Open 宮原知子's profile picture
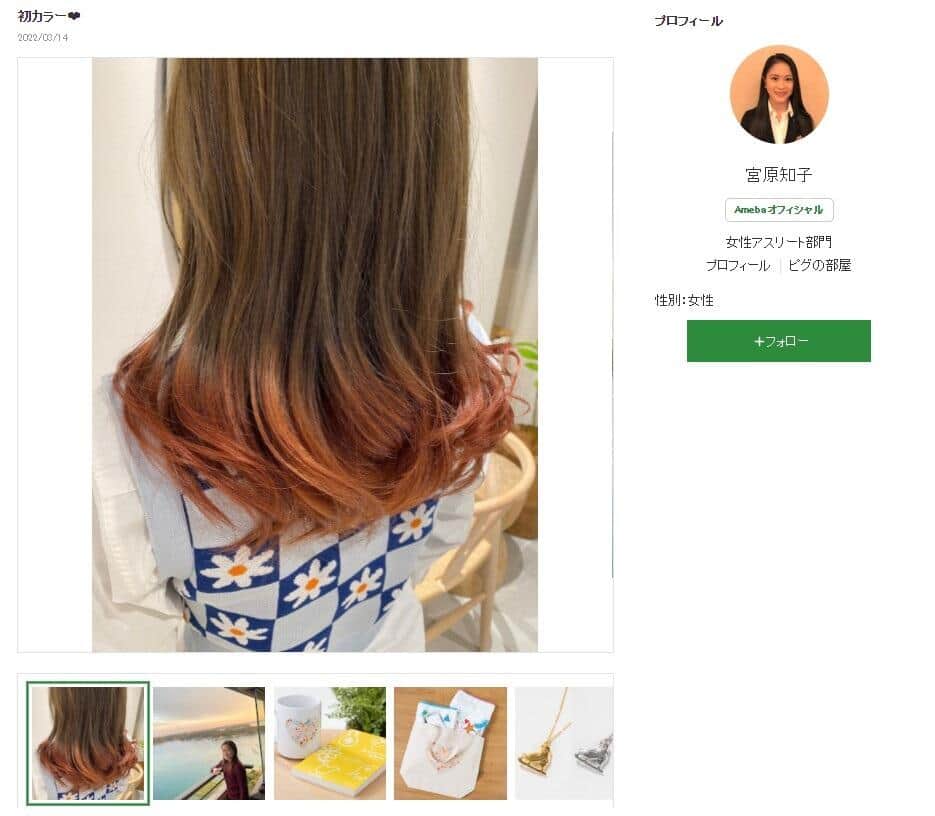The height and width of the screenshot is (816, 935). click(x=779, y=94)
